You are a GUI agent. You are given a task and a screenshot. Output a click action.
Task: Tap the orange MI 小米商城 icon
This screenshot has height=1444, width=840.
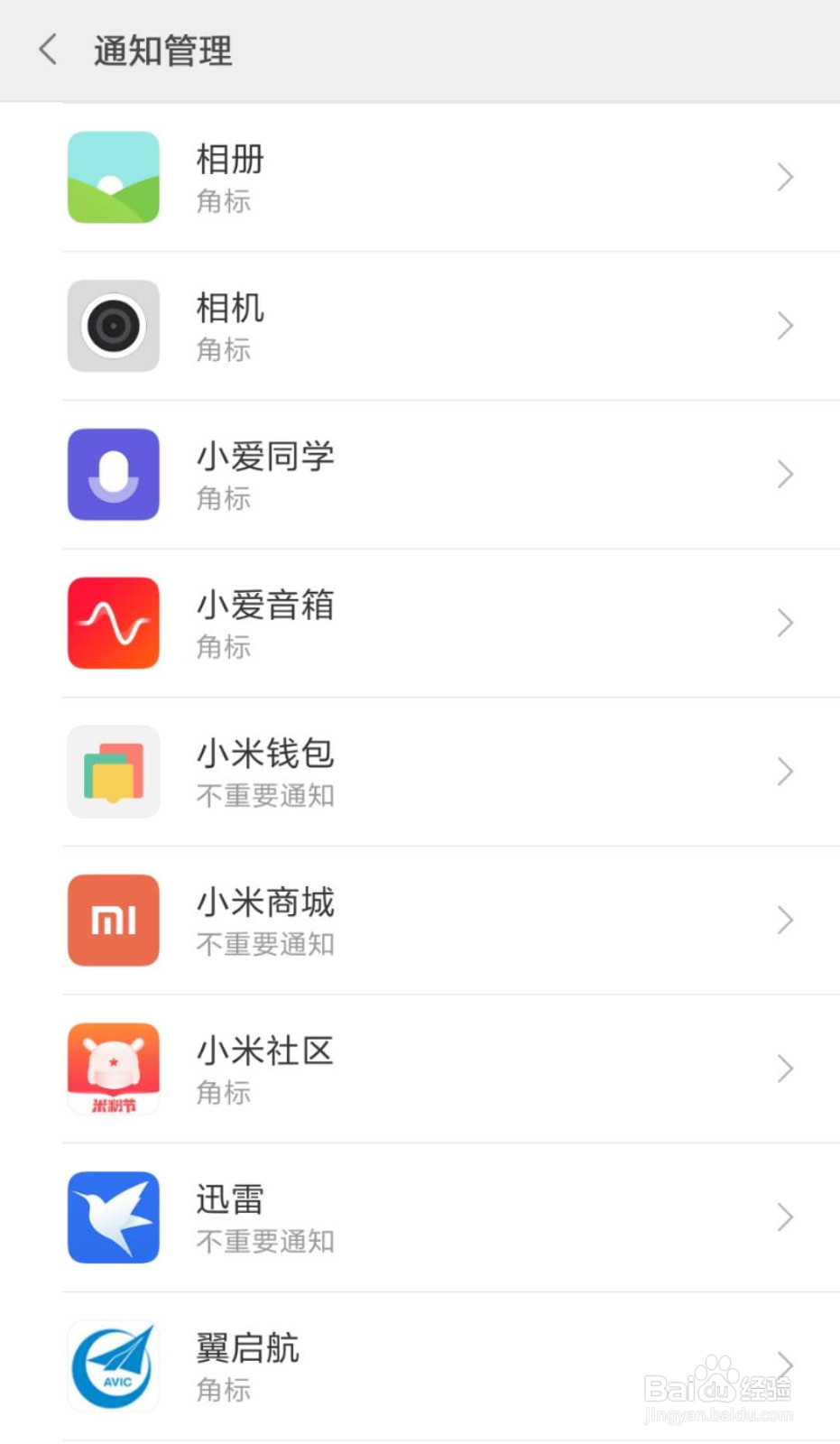click(x=113, y=920)
